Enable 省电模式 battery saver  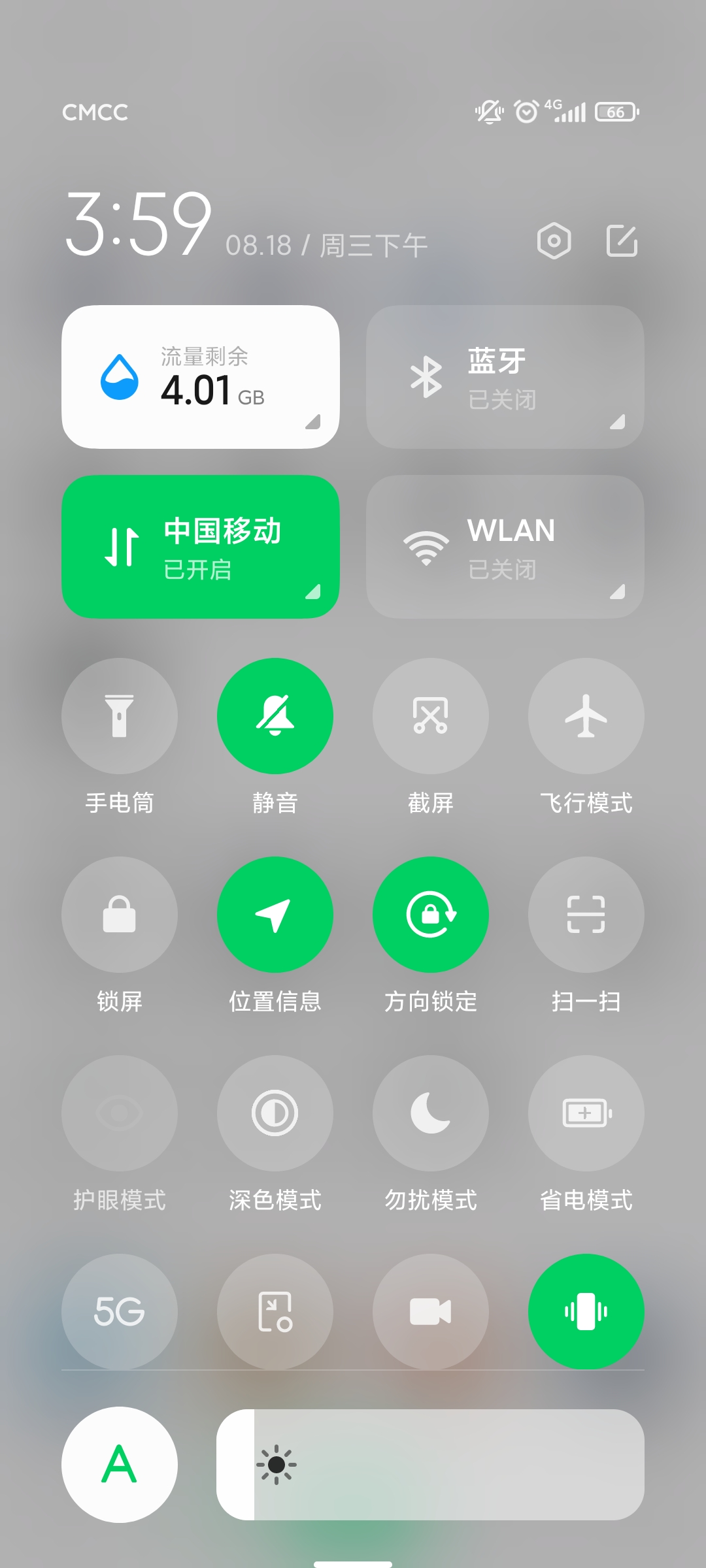(x=586, y=1113)
